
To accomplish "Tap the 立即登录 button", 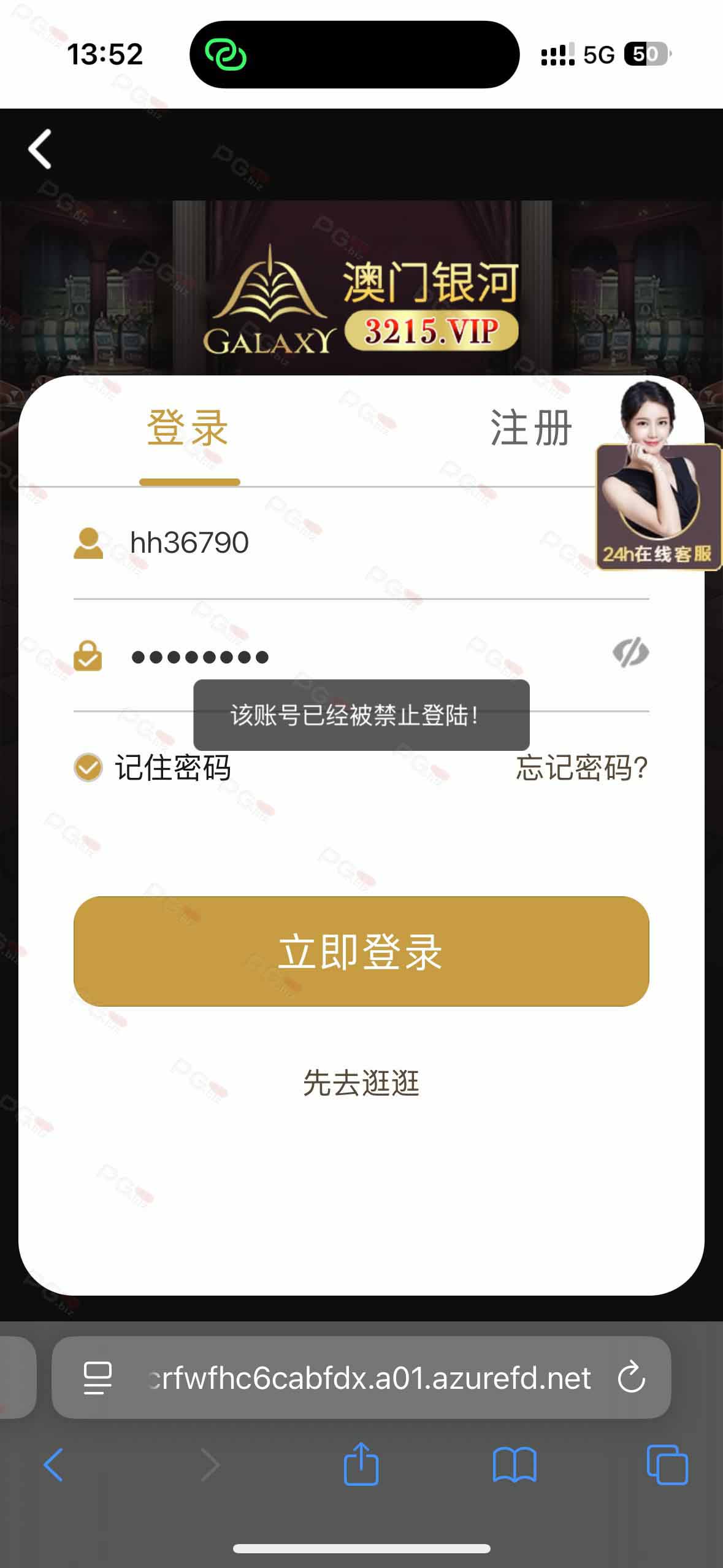I will point(361,951).
